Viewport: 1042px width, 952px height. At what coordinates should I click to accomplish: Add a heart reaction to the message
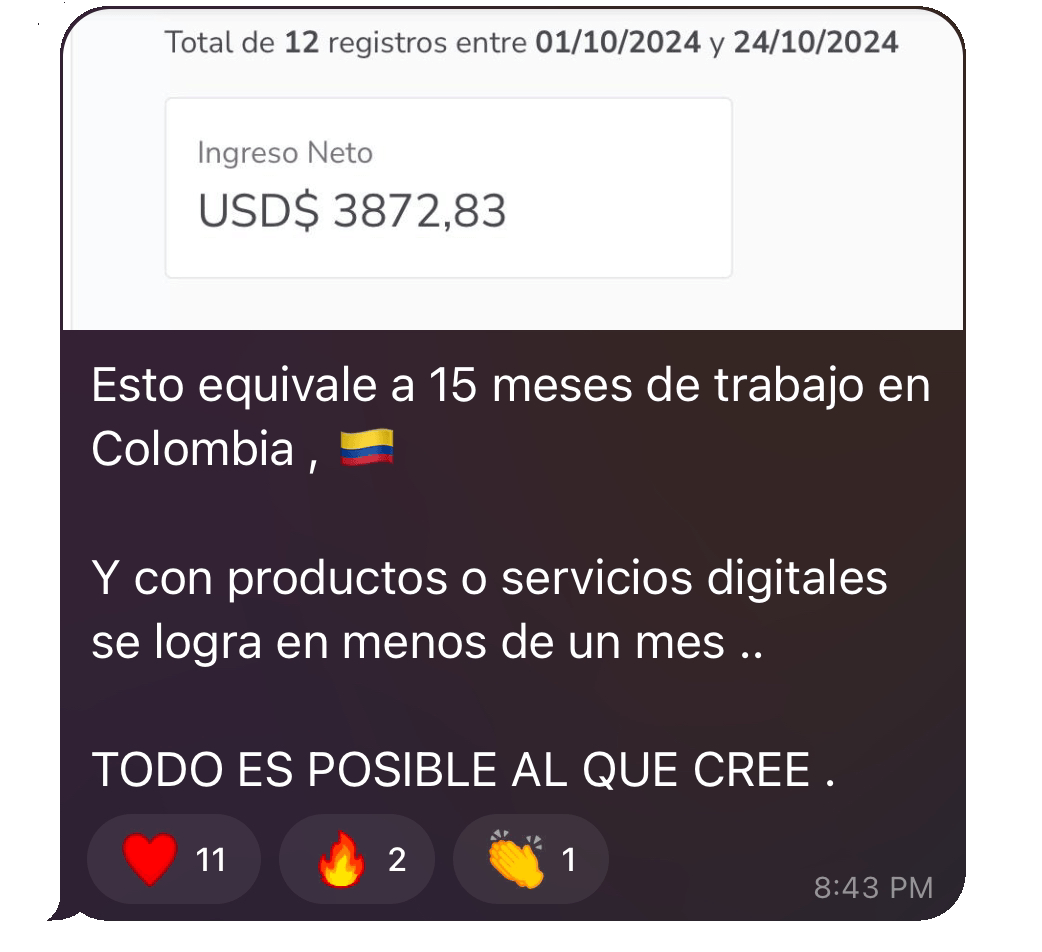pos(173,859)
